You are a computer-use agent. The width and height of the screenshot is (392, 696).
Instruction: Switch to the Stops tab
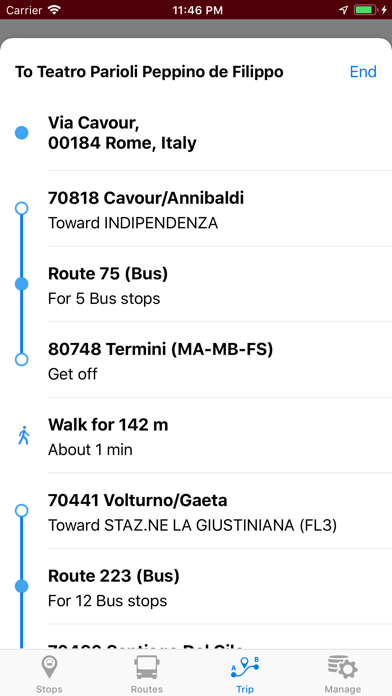tap(49, 674)
